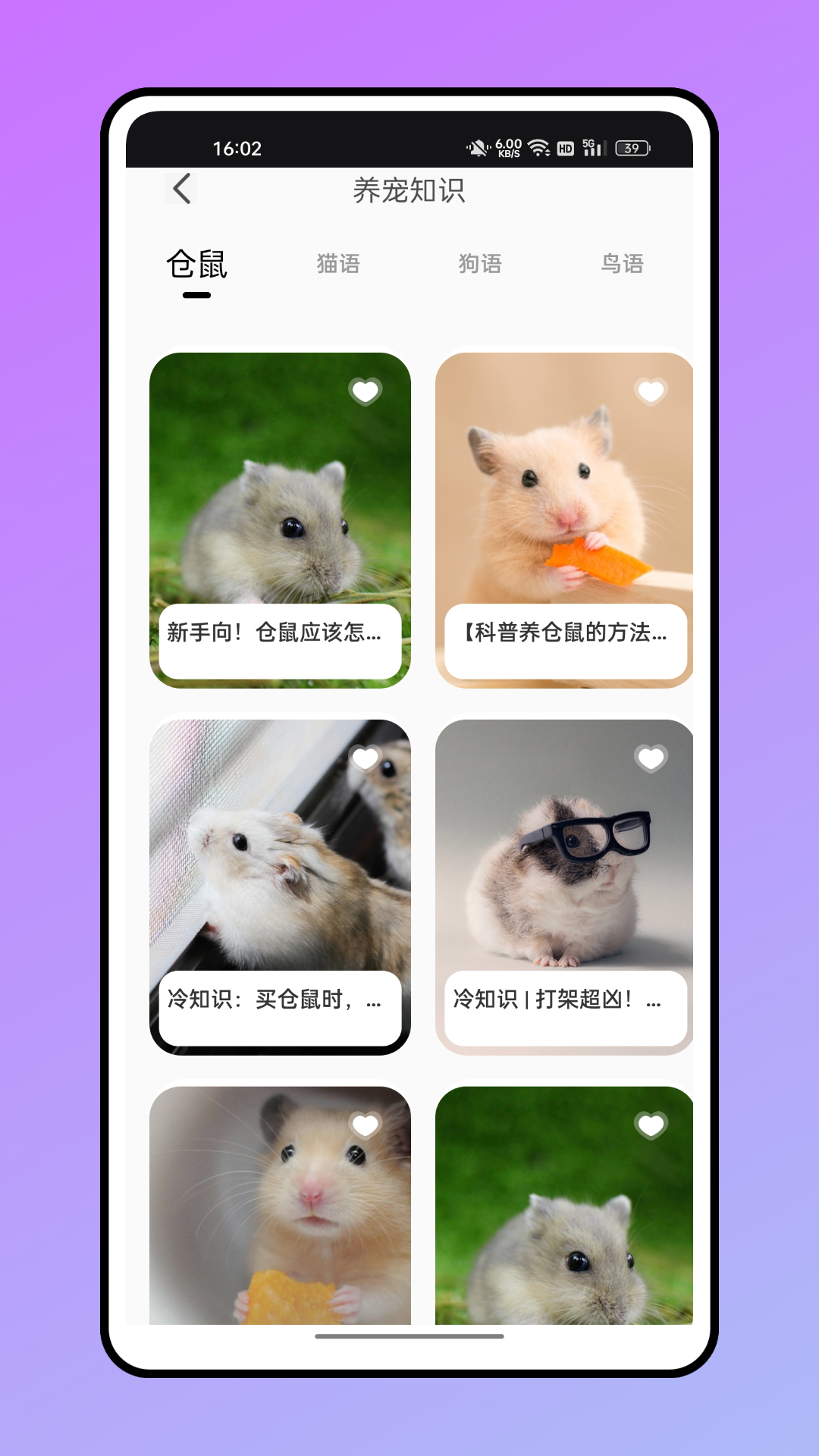Go back from 养宠知识 page
Image resolution: width=819 pixels, height=1456 pixels.
click(181, 189)
